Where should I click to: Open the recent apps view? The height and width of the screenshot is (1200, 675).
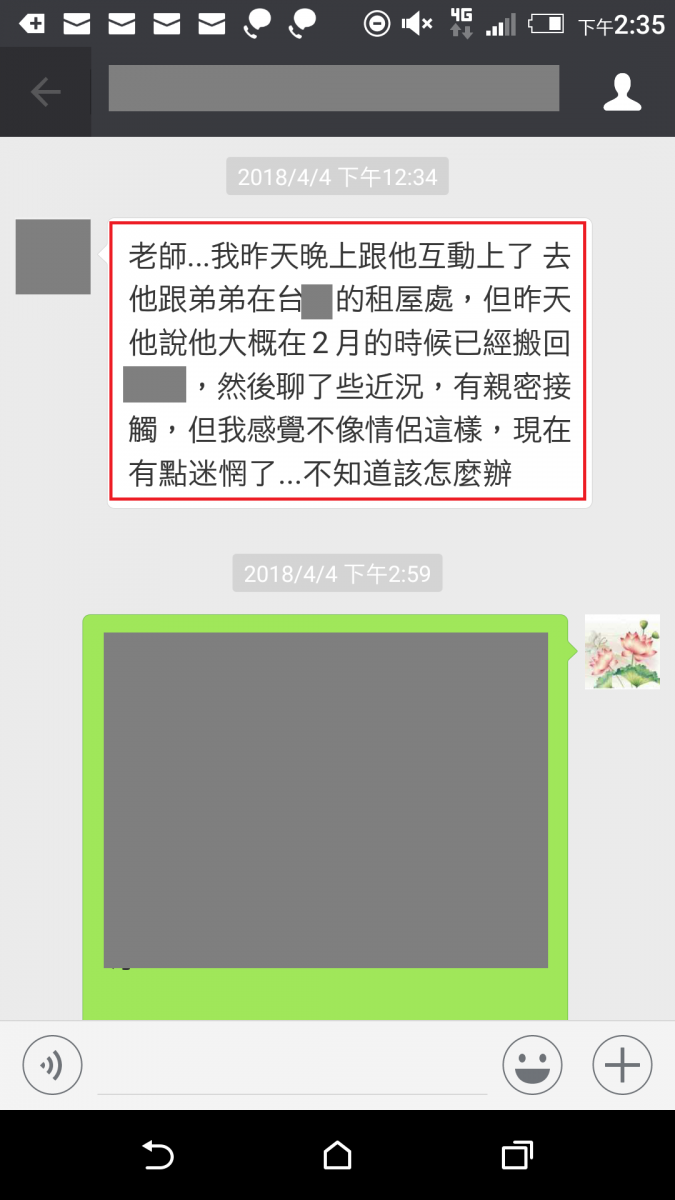(517, 1156)
